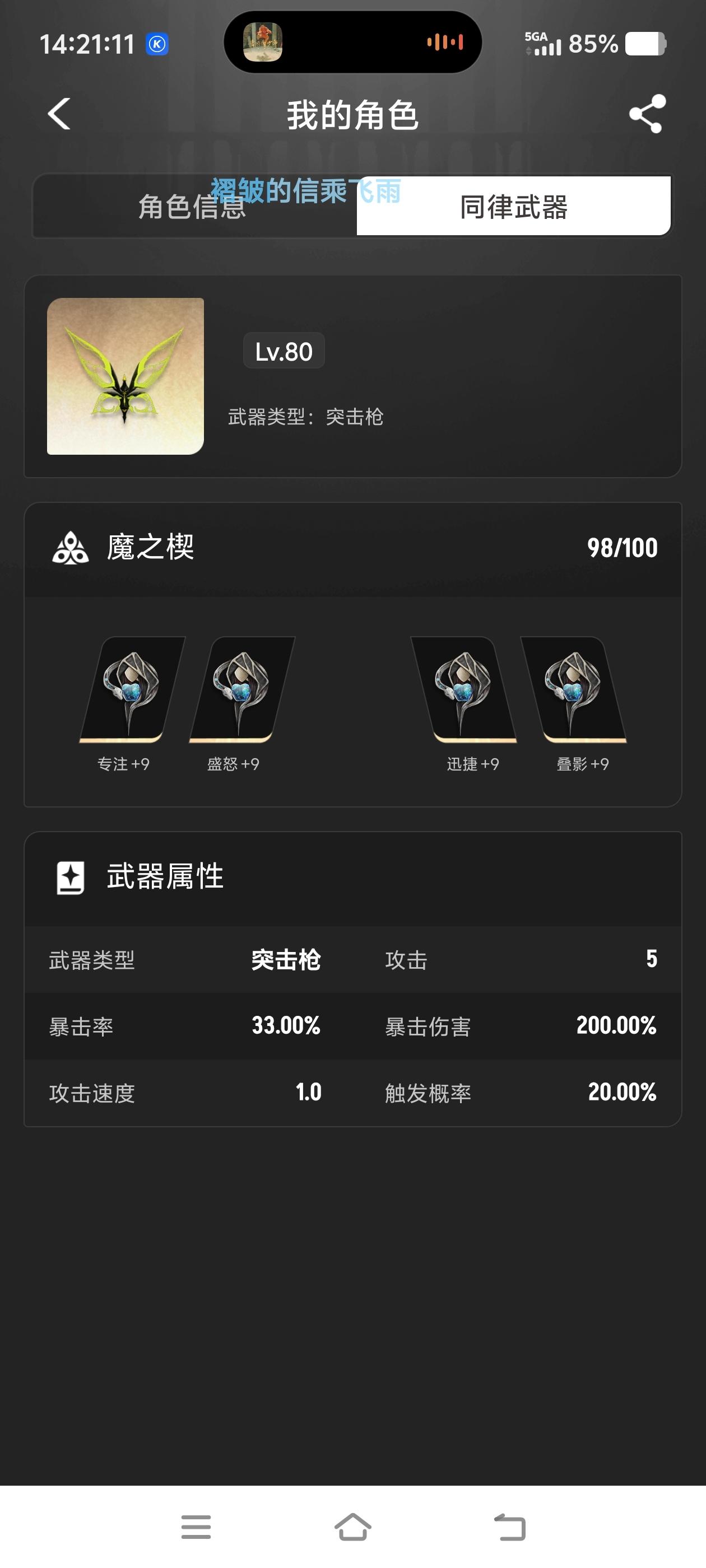Open the system recent apps menu
The height and width of the screenshot is (1568, 706).
[196, 1527]
